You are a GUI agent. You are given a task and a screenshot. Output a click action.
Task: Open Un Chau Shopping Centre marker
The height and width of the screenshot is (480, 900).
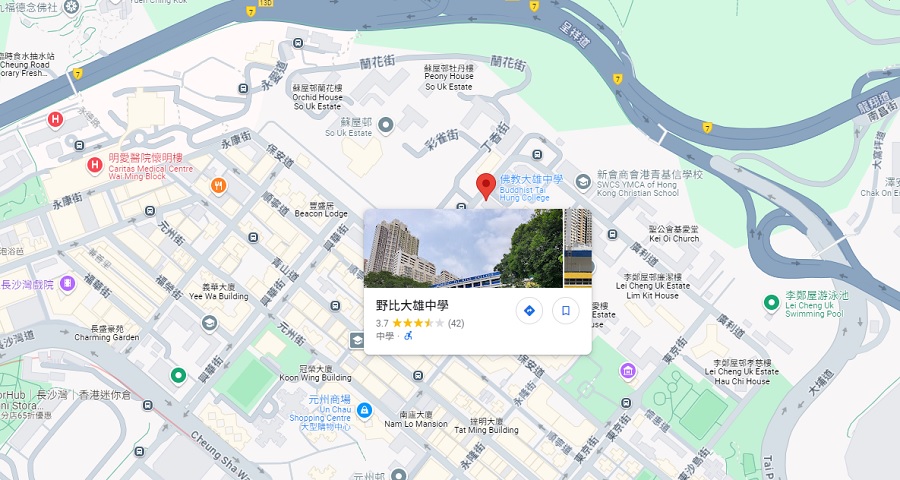click(x=364, y=410)
